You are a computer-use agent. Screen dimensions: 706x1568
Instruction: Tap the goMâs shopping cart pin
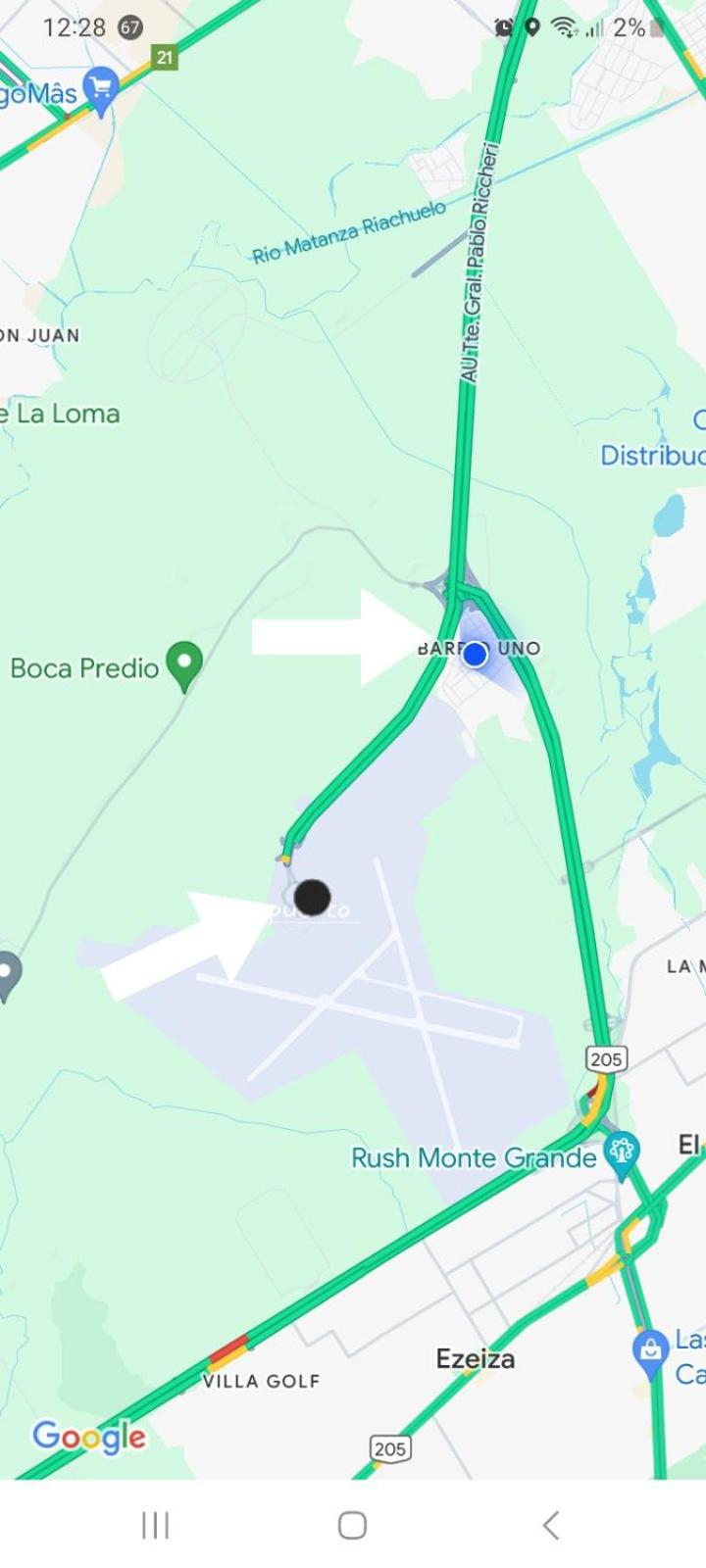tap(101, 88)
